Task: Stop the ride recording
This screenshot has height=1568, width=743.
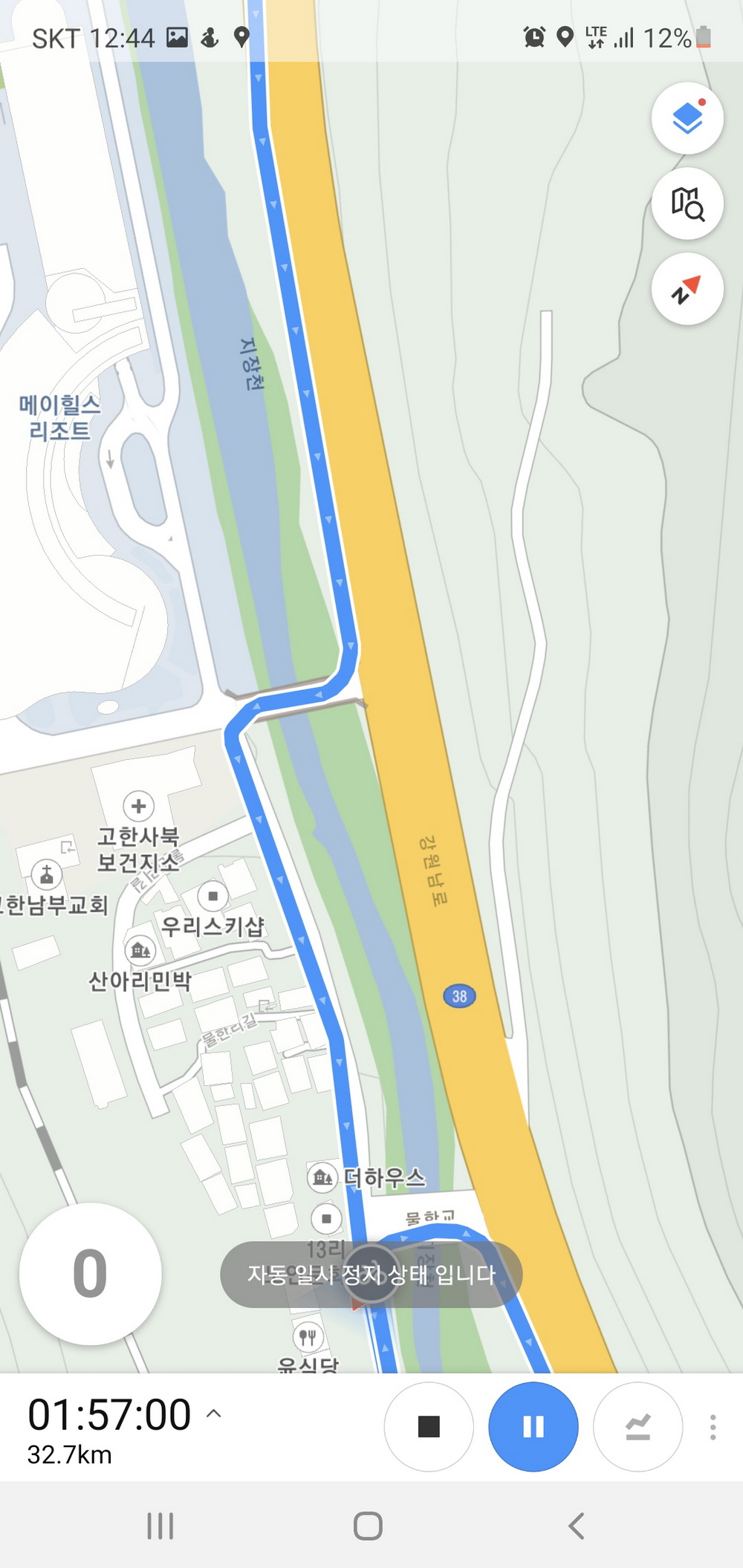Action: 429,1427
